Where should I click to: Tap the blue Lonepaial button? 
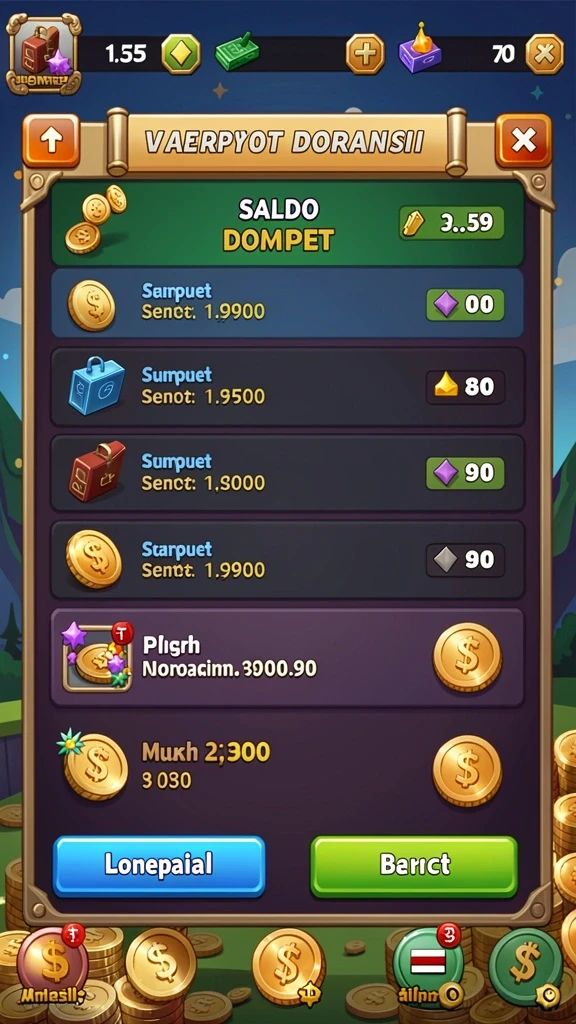pos(159,865)
